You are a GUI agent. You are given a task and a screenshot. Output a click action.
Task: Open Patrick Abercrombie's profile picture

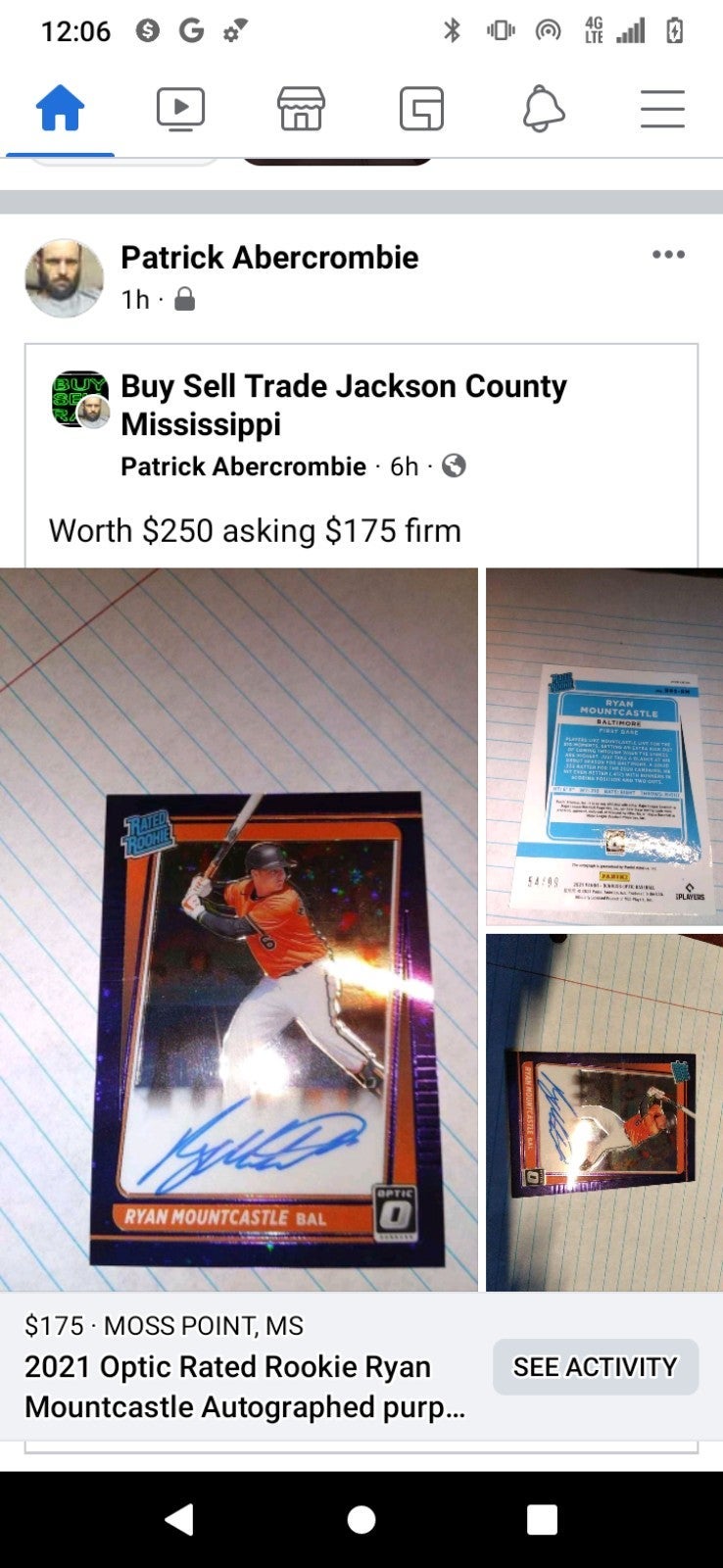pyautogui.click(x=64, y=278)
